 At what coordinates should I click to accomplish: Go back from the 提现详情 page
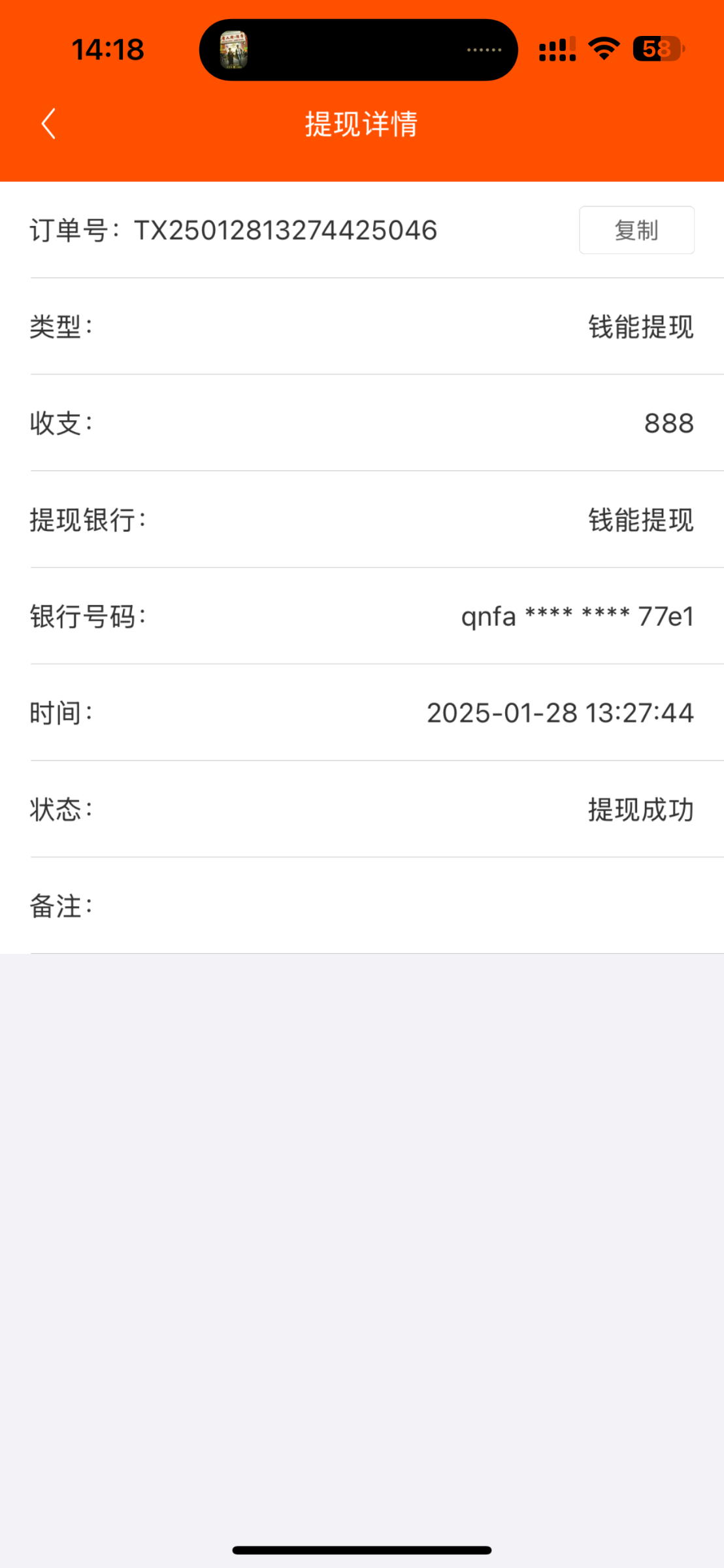click(x=48, y=123)
